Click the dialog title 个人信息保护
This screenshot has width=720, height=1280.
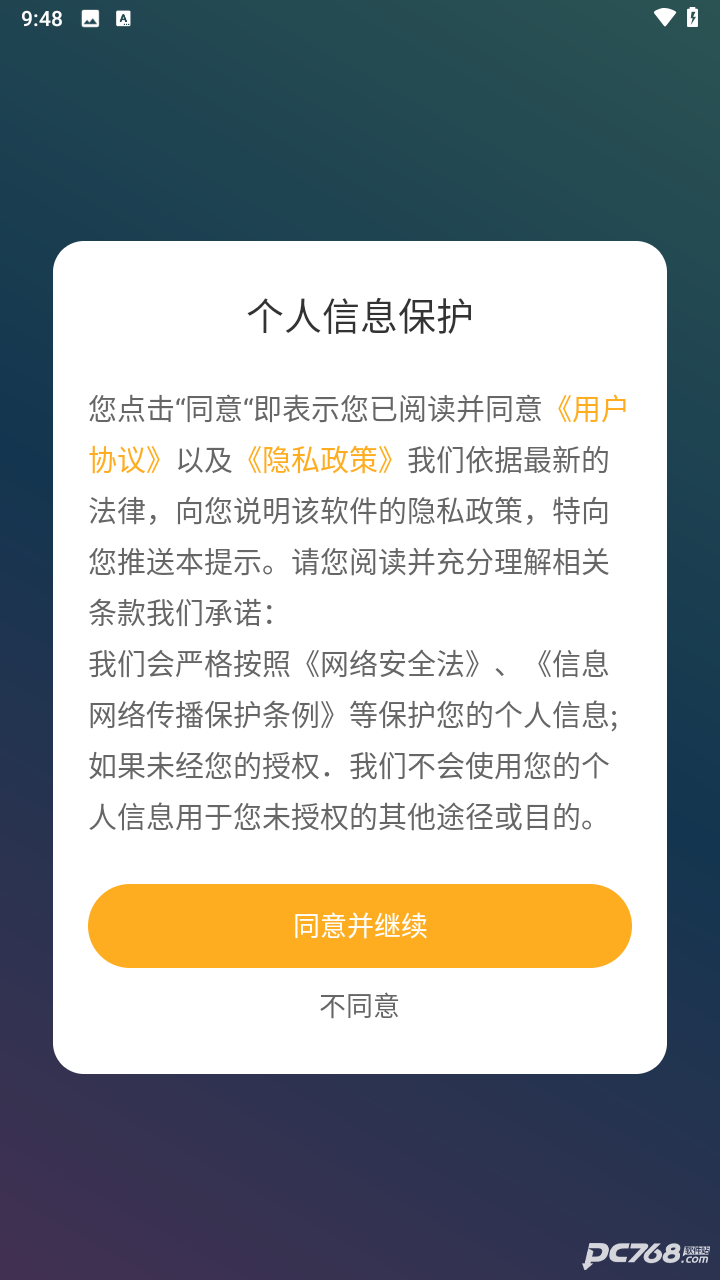pyautogui.click(x=360, y=313)
